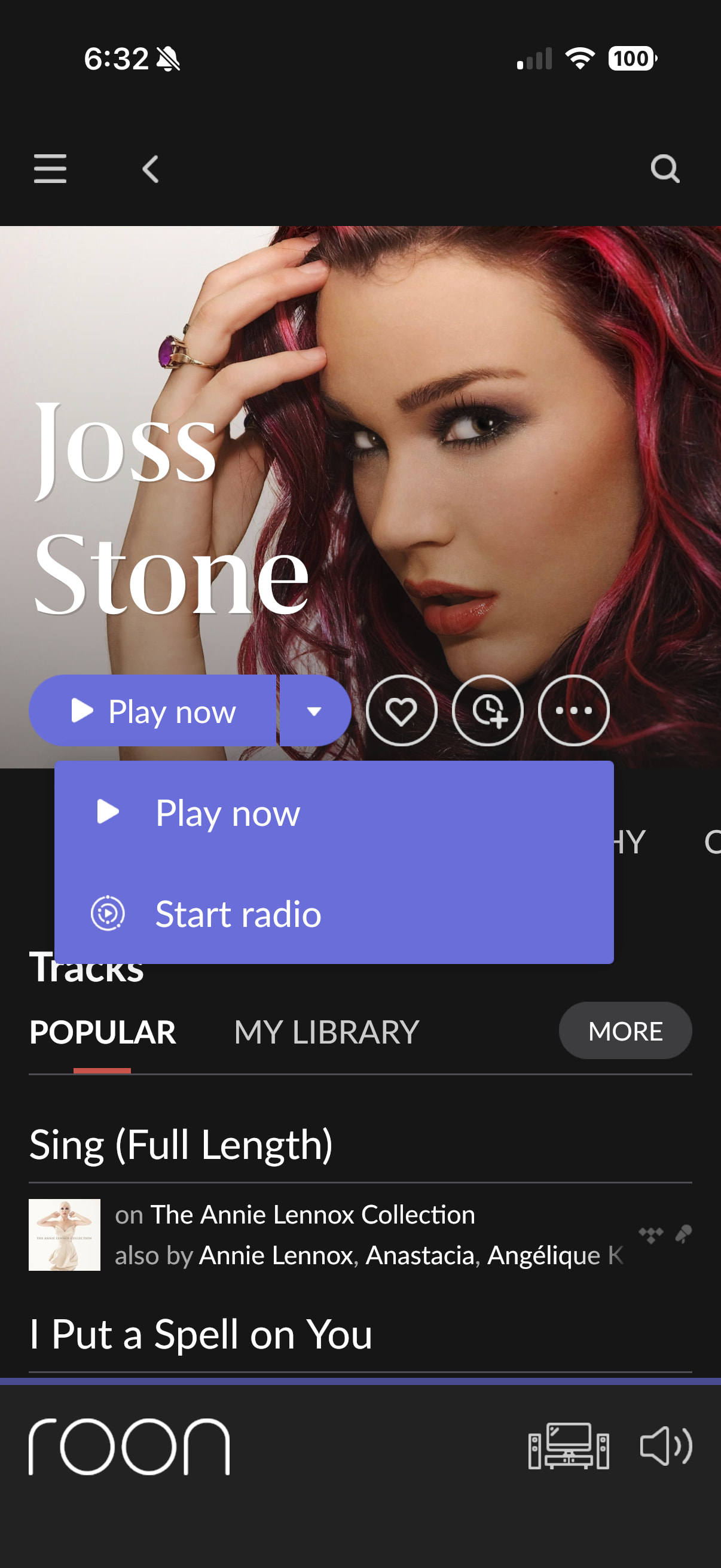
Task: Open audio zone selector icon
Action: (569, 1445)
